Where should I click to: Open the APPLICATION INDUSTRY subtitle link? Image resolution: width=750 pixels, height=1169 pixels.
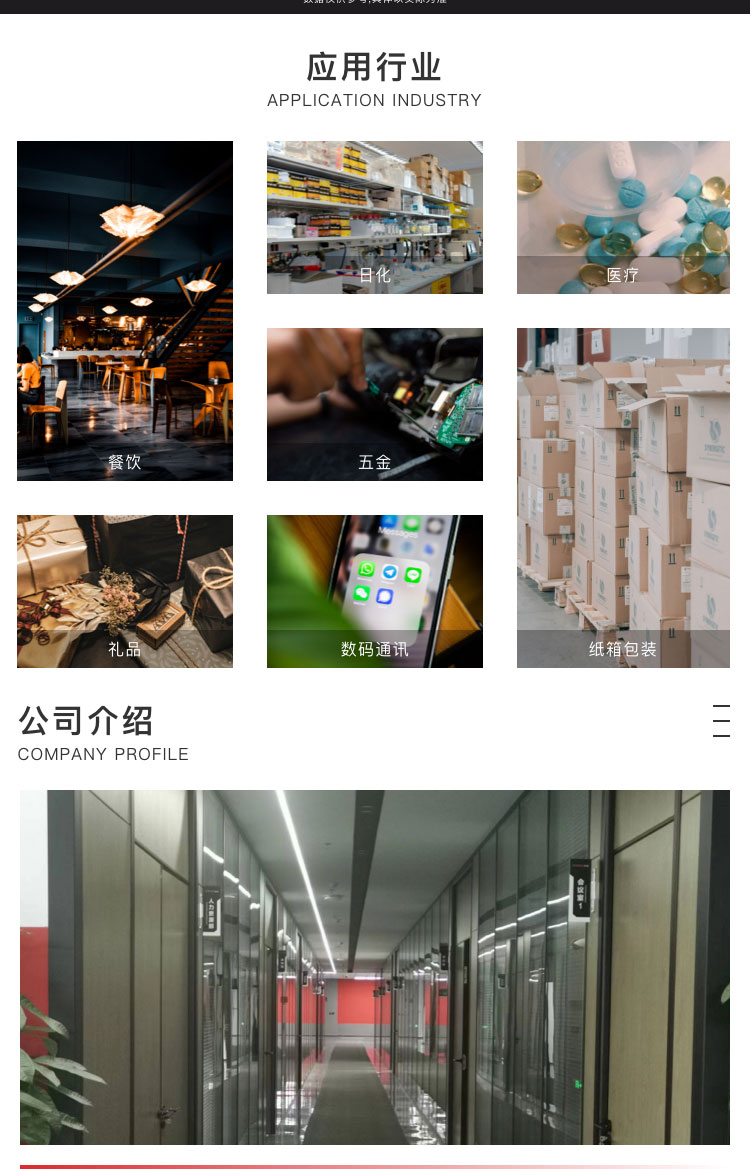click(375, 100)
